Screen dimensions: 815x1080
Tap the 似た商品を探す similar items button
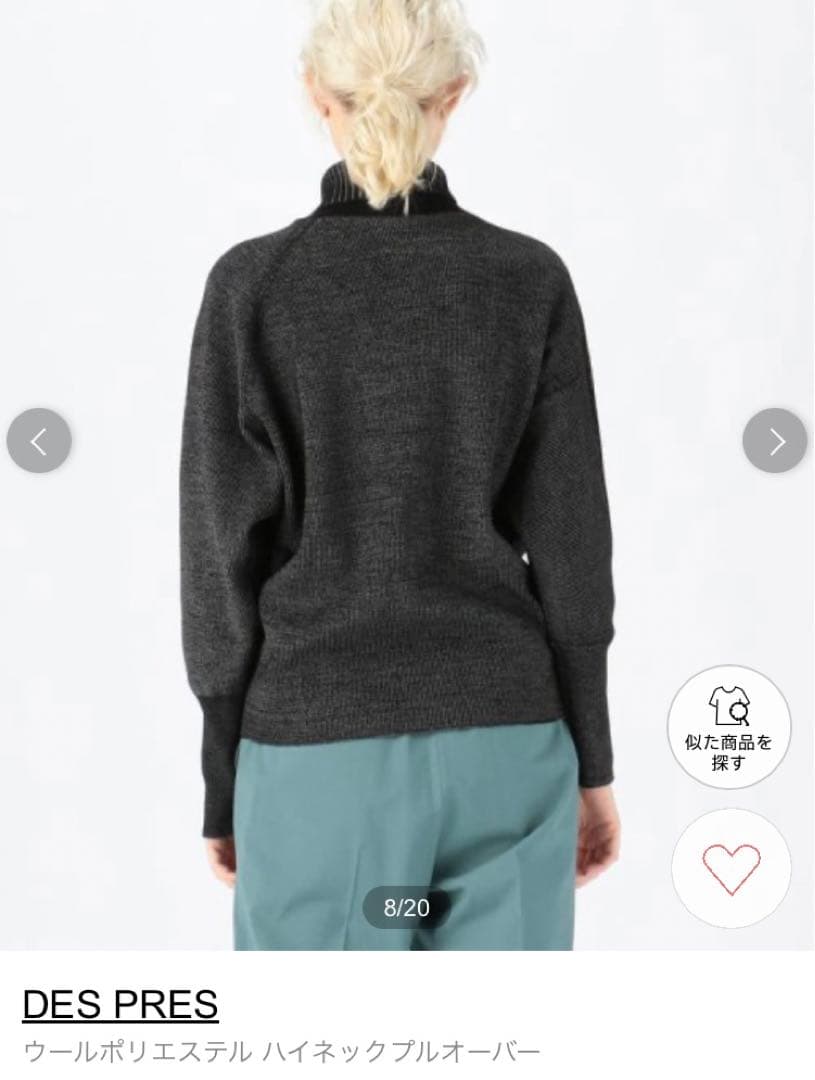[730, 727]
